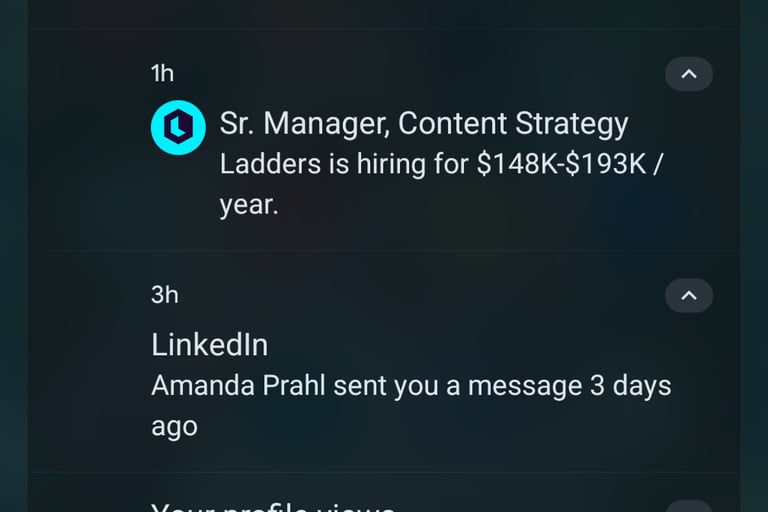
Task: Collapse the Sr. Manager, Content Strategy notification
Action: pyautogui.click(x=688, y=74)
